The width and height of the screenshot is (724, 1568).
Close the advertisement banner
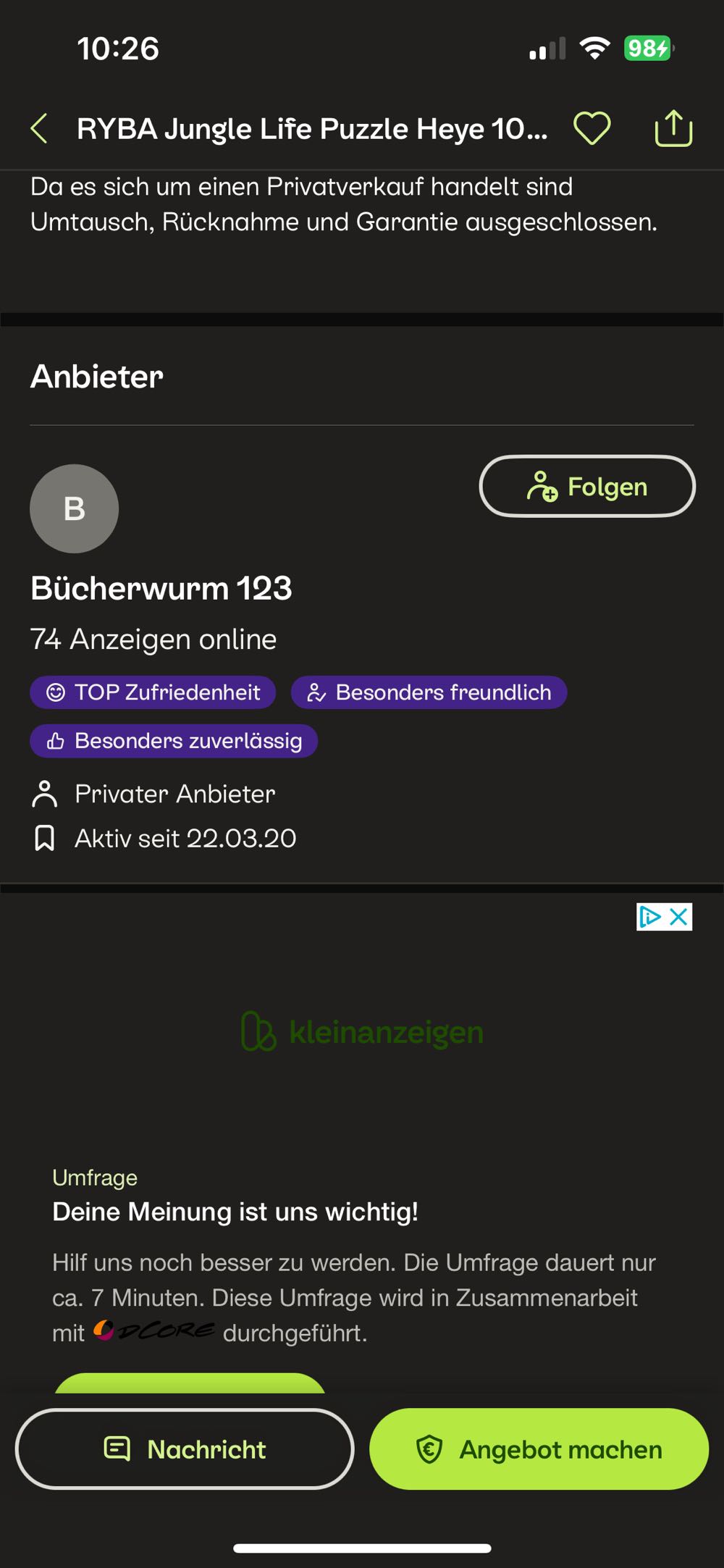(679, 917)
